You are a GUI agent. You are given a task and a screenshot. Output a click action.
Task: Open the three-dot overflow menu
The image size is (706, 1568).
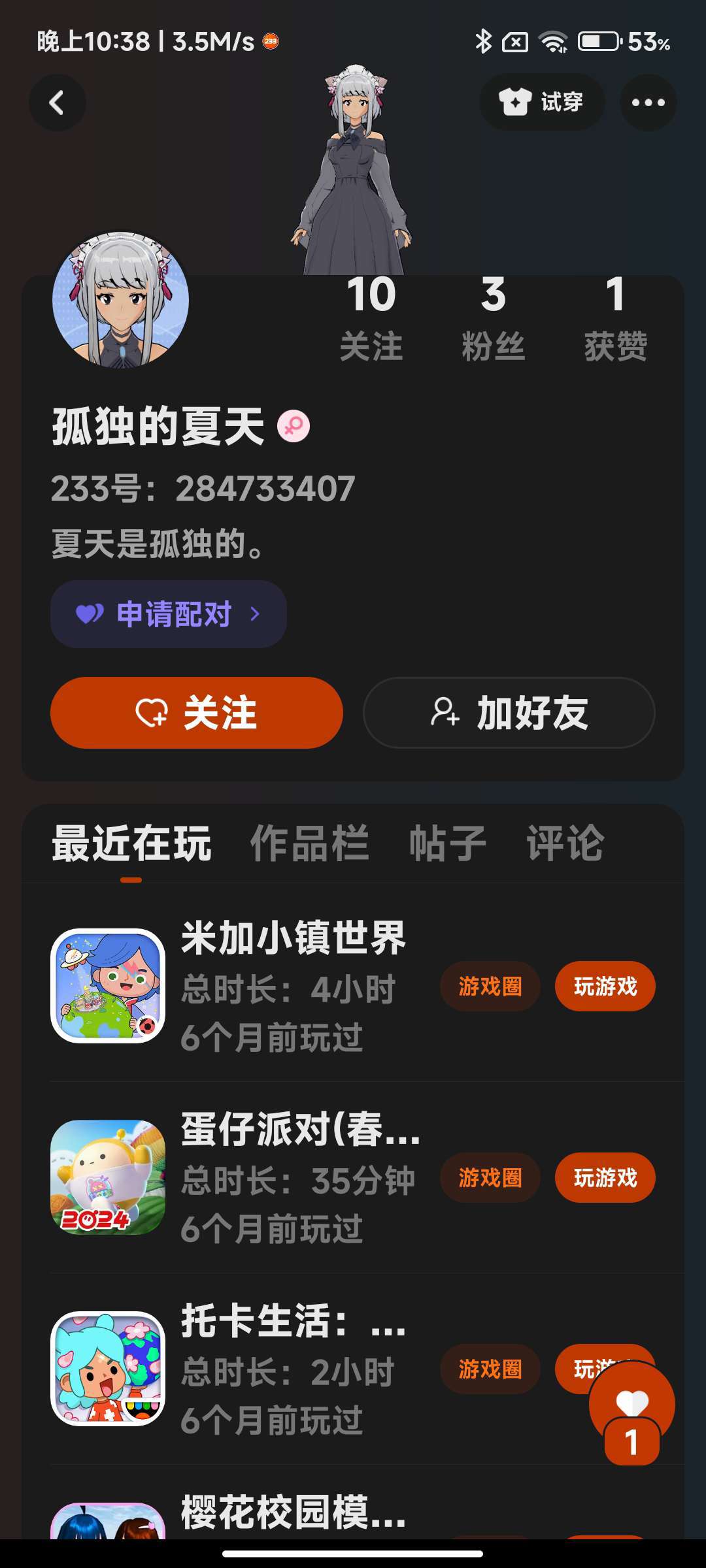tap(648, 103)
